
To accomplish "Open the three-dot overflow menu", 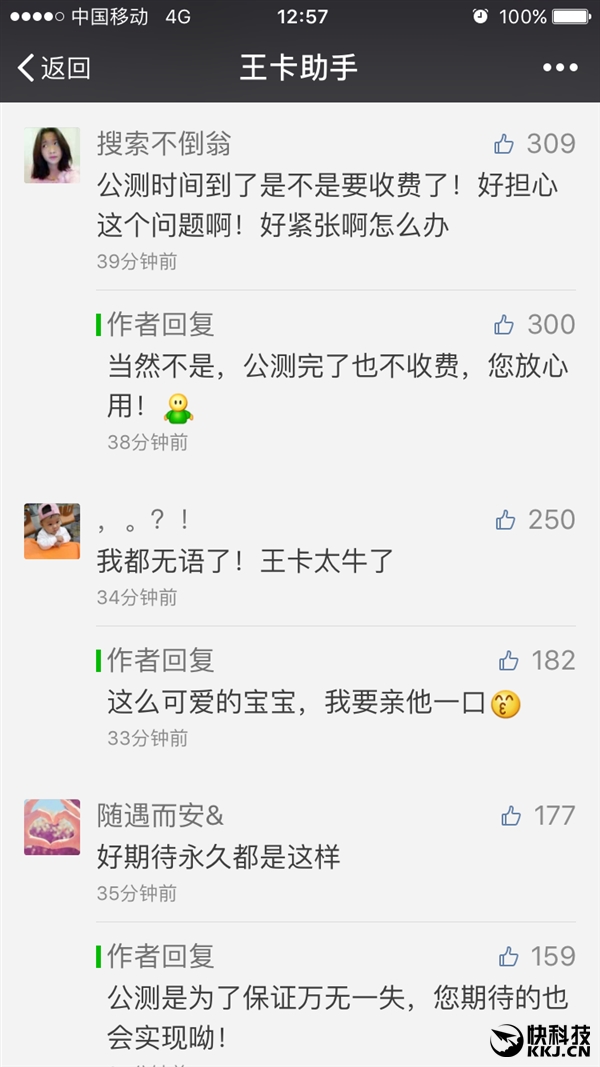I will 560,68.
